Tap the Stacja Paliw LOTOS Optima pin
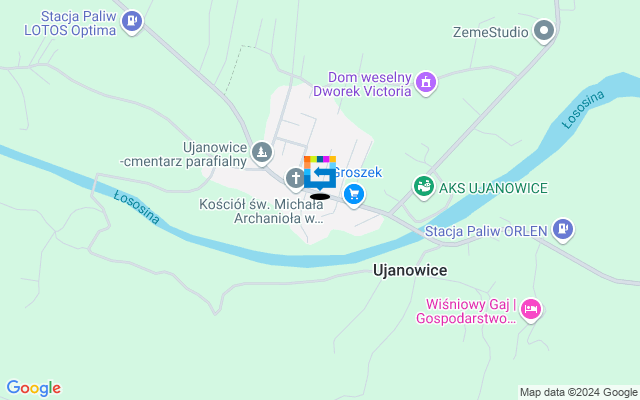This screenshot has width=640, height=400. click(x=132, y=21)
